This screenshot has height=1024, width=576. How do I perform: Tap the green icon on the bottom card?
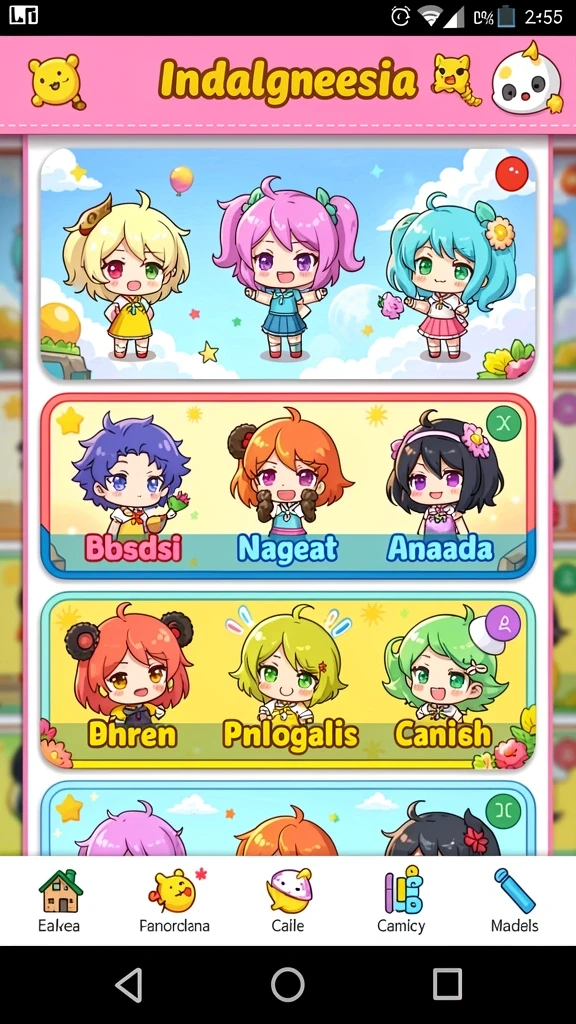[x=504, y=811]
